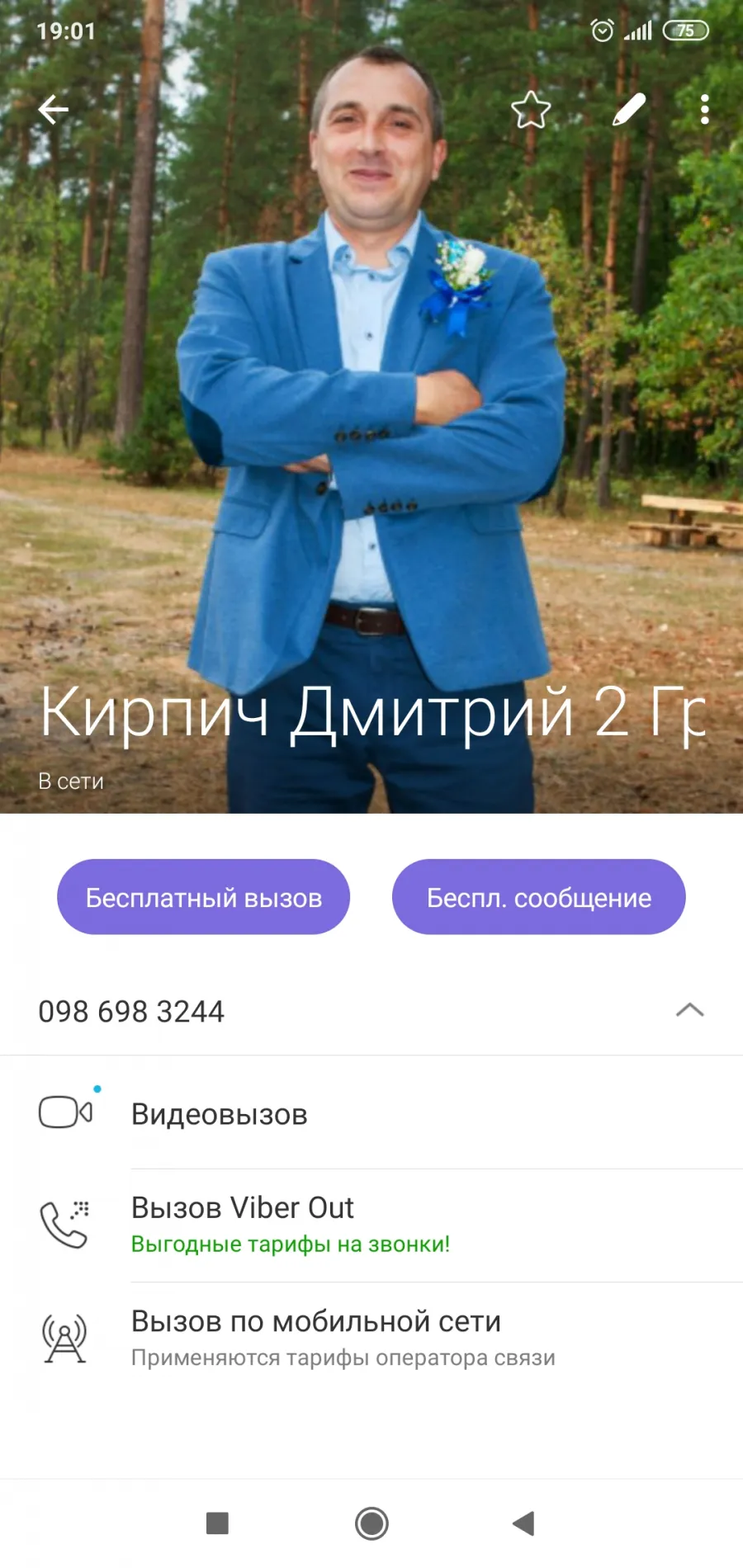This screenshot has height=1568, width=743.
Task: Open recent apps from the navigation bar
Action: point(217,1523)
